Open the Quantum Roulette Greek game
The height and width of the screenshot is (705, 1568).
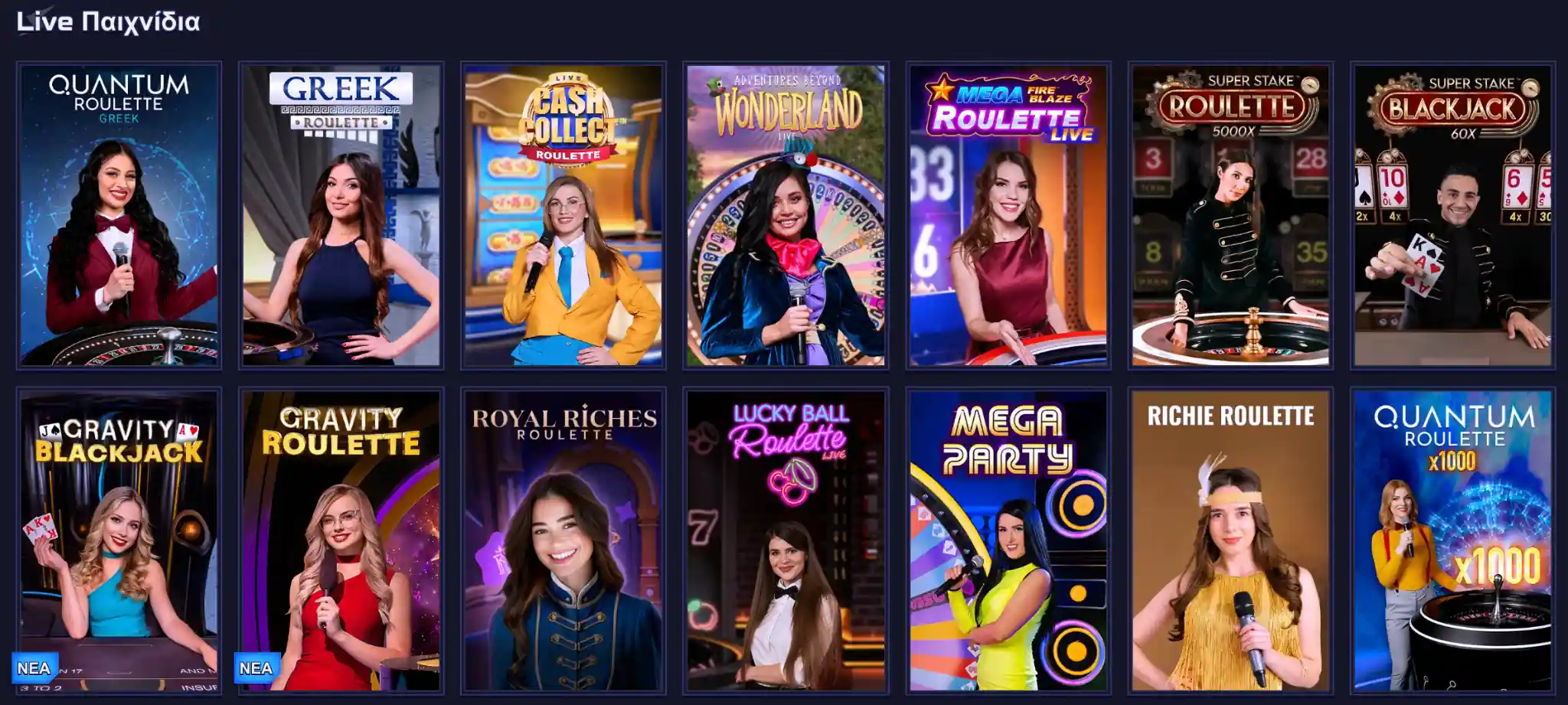click(x=119, y=215)
